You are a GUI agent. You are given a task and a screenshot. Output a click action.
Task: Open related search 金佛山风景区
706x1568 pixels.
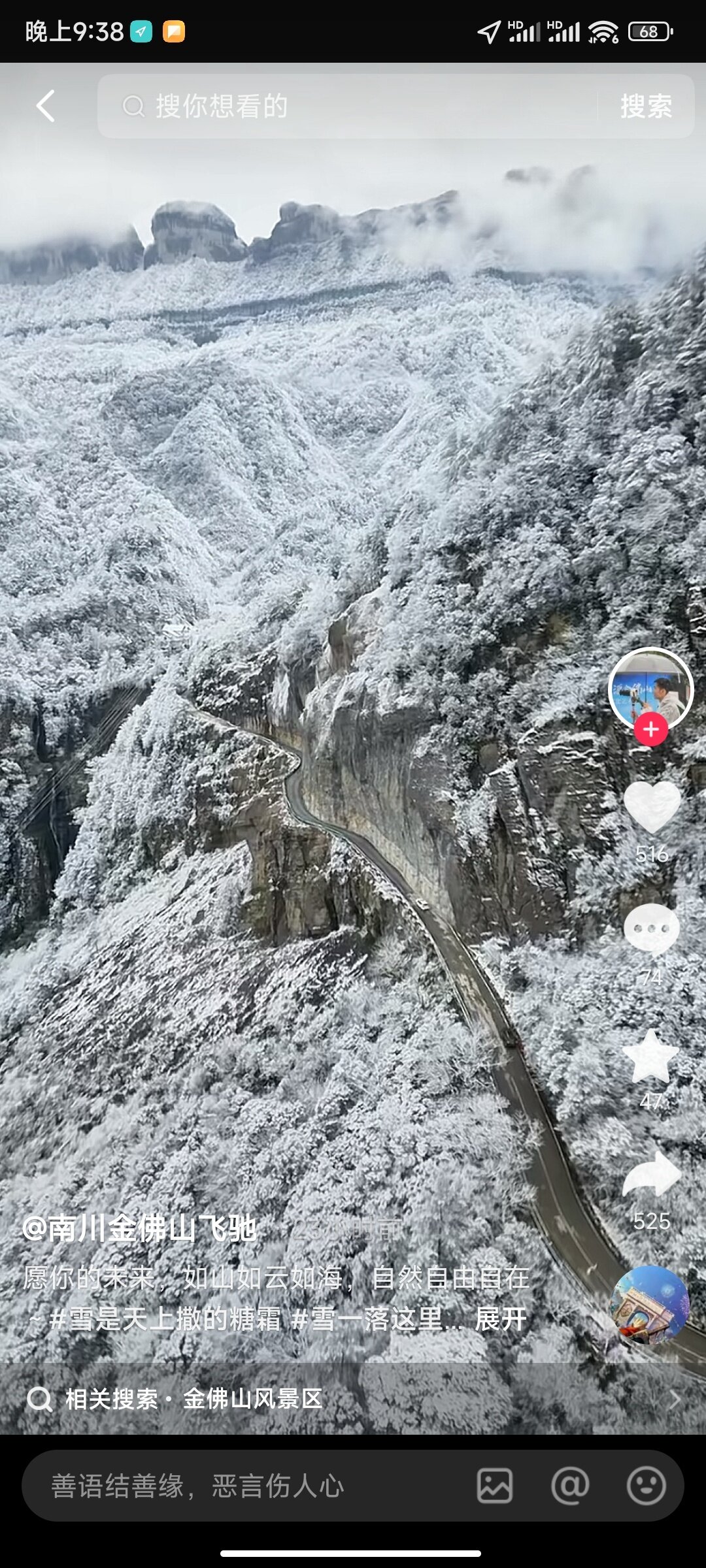pos(252,1399)
